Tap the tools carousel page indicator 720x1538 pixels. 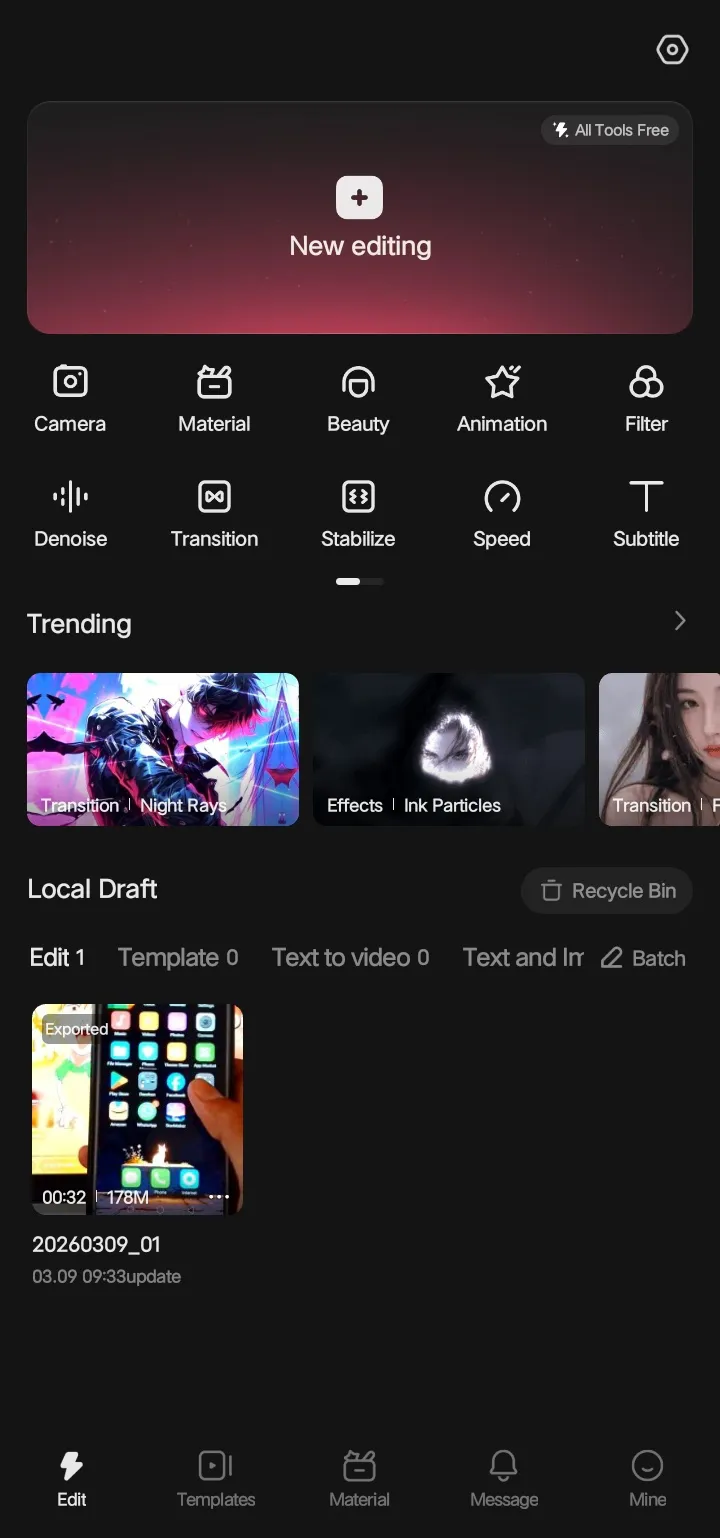[x=358, y=581]
